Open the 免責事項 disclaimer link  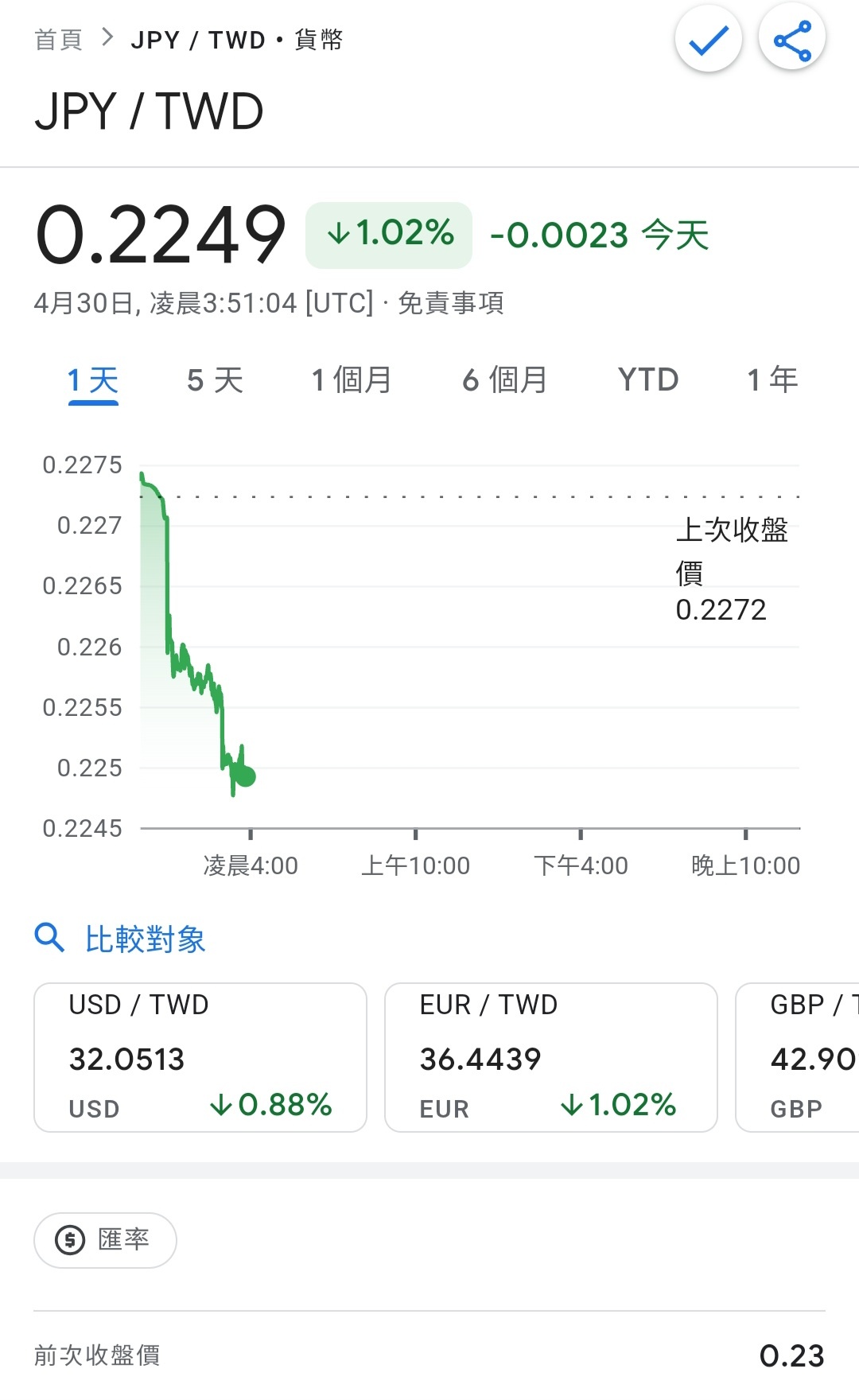[x=450, y=303]
